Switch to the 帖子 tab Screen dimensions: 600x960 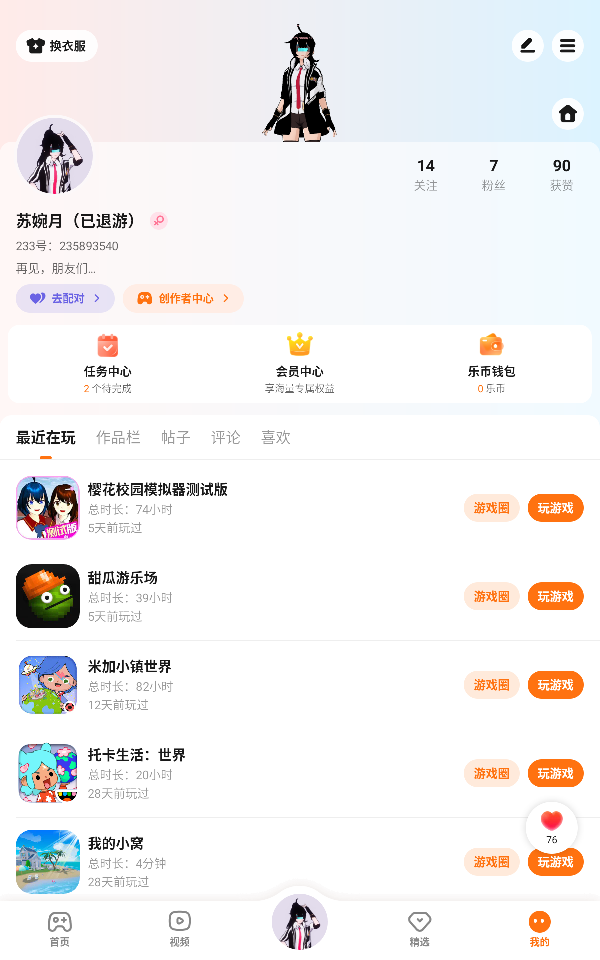tap(176, 437)
